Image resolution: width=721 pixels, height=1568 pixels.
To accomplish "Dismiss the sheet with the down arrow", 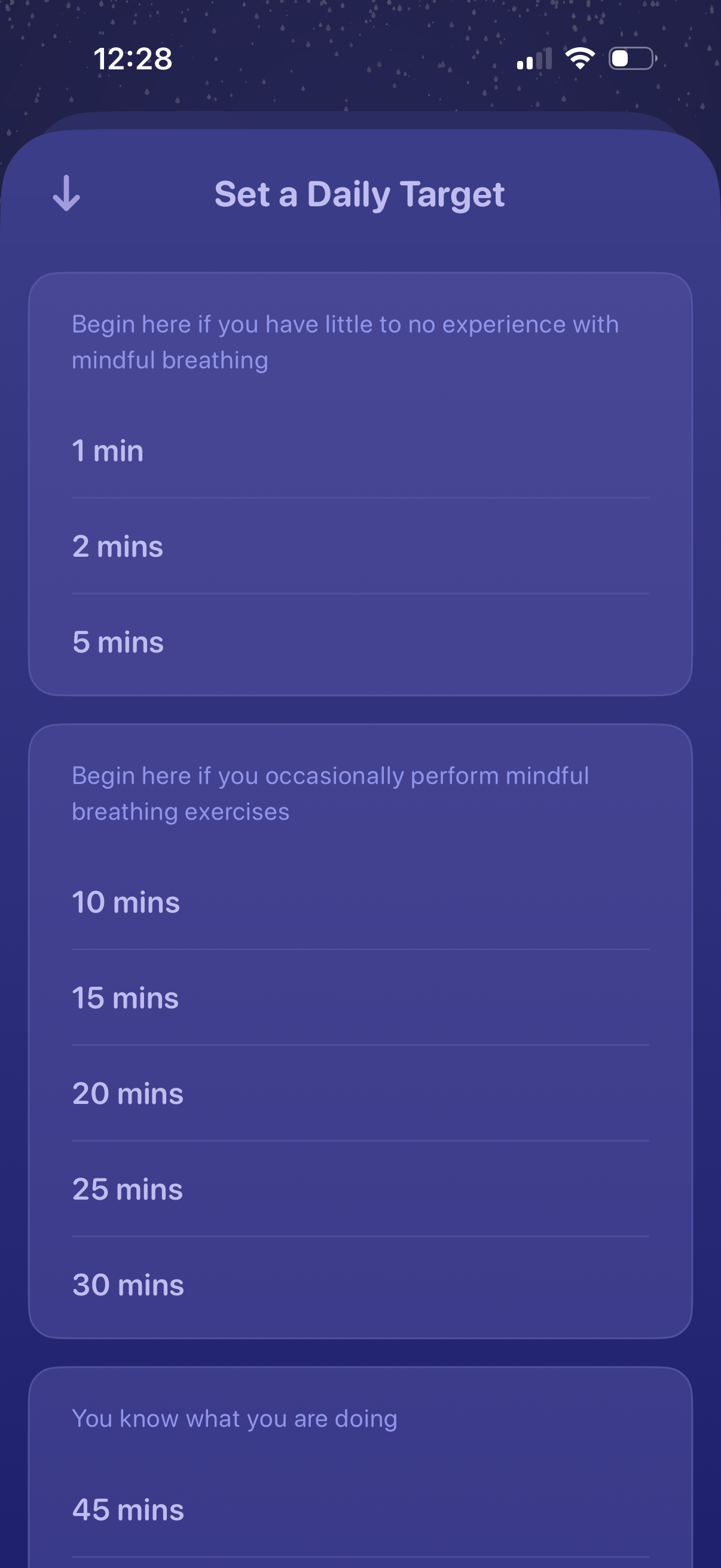I will click(x=66, y=194).
